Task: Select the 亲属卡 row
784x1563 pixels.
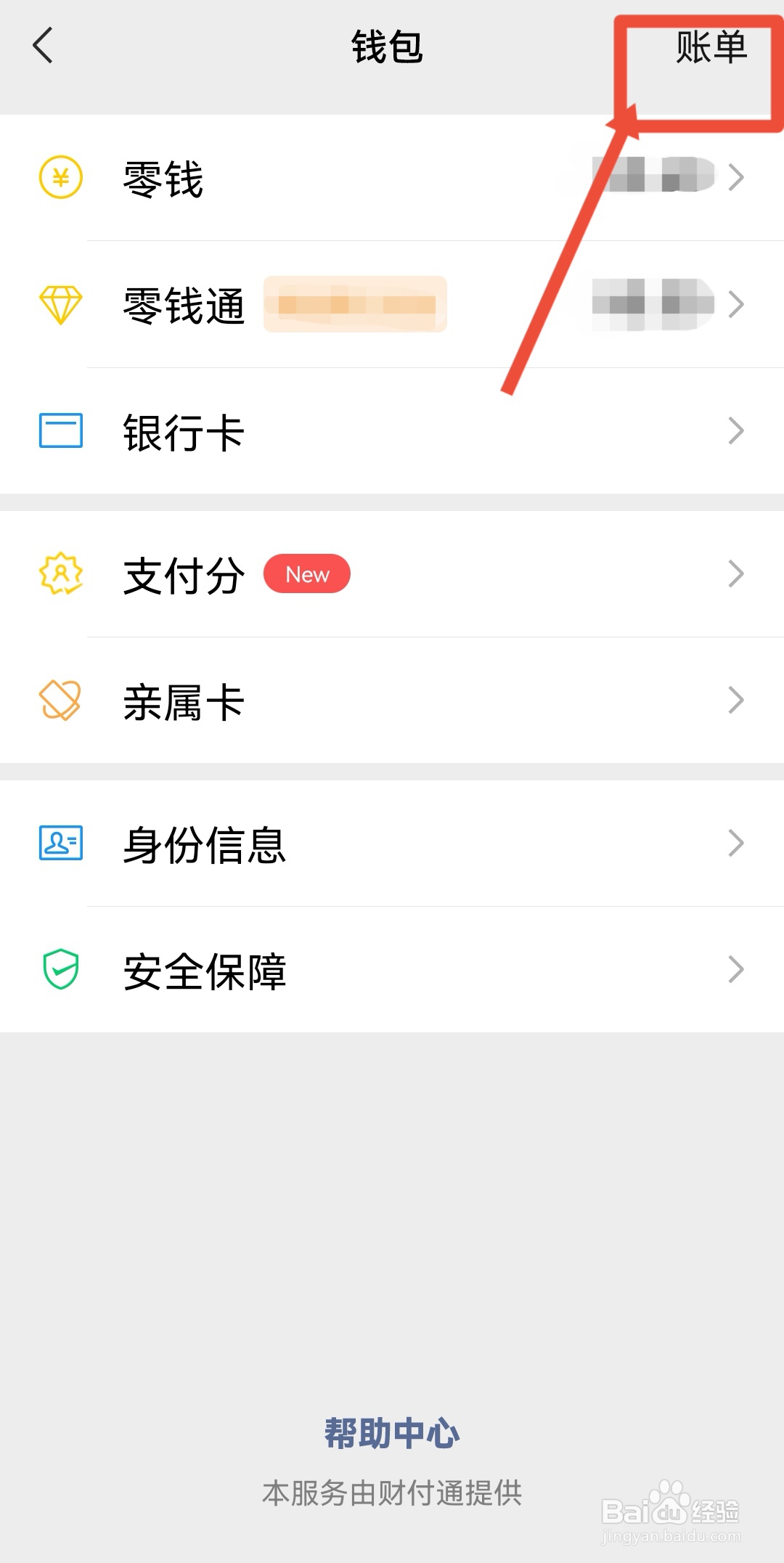Action: click(x=392, y=701)
